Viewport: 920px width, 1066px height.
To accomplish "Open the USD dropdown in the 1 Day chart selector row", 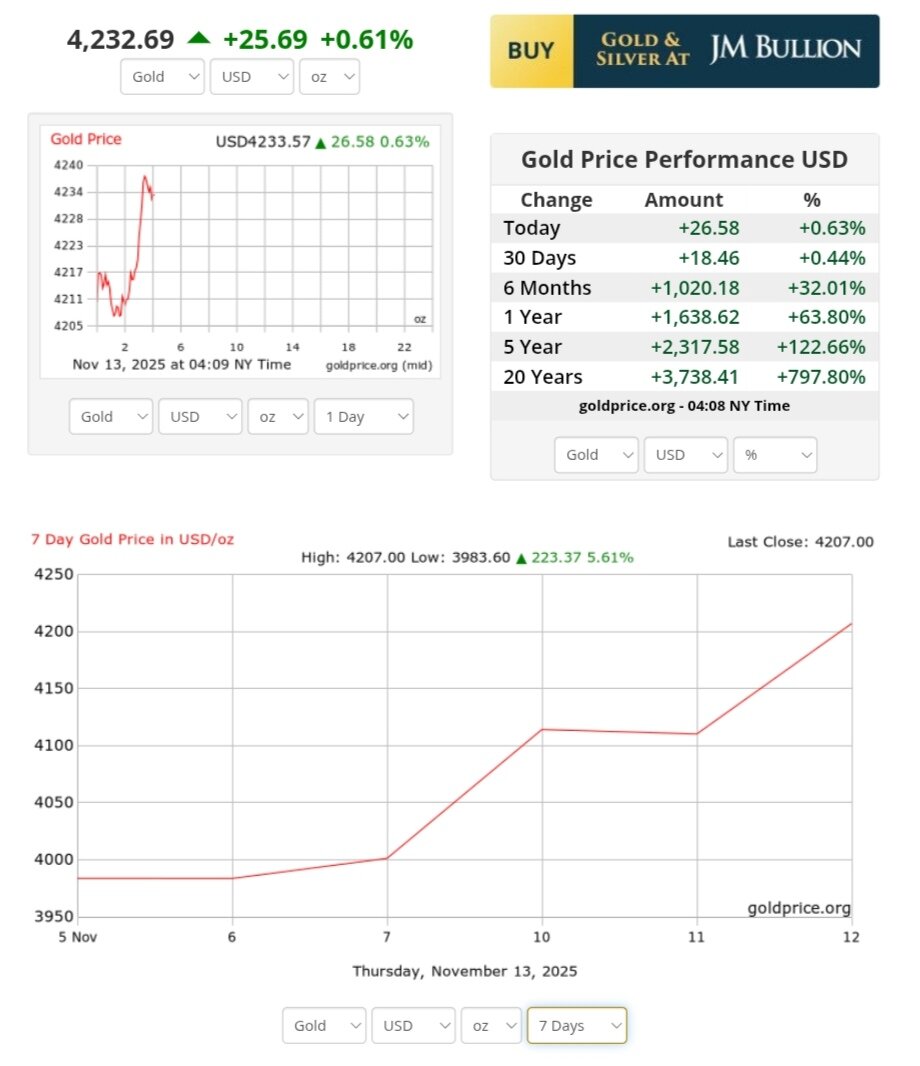I will 200,417.
